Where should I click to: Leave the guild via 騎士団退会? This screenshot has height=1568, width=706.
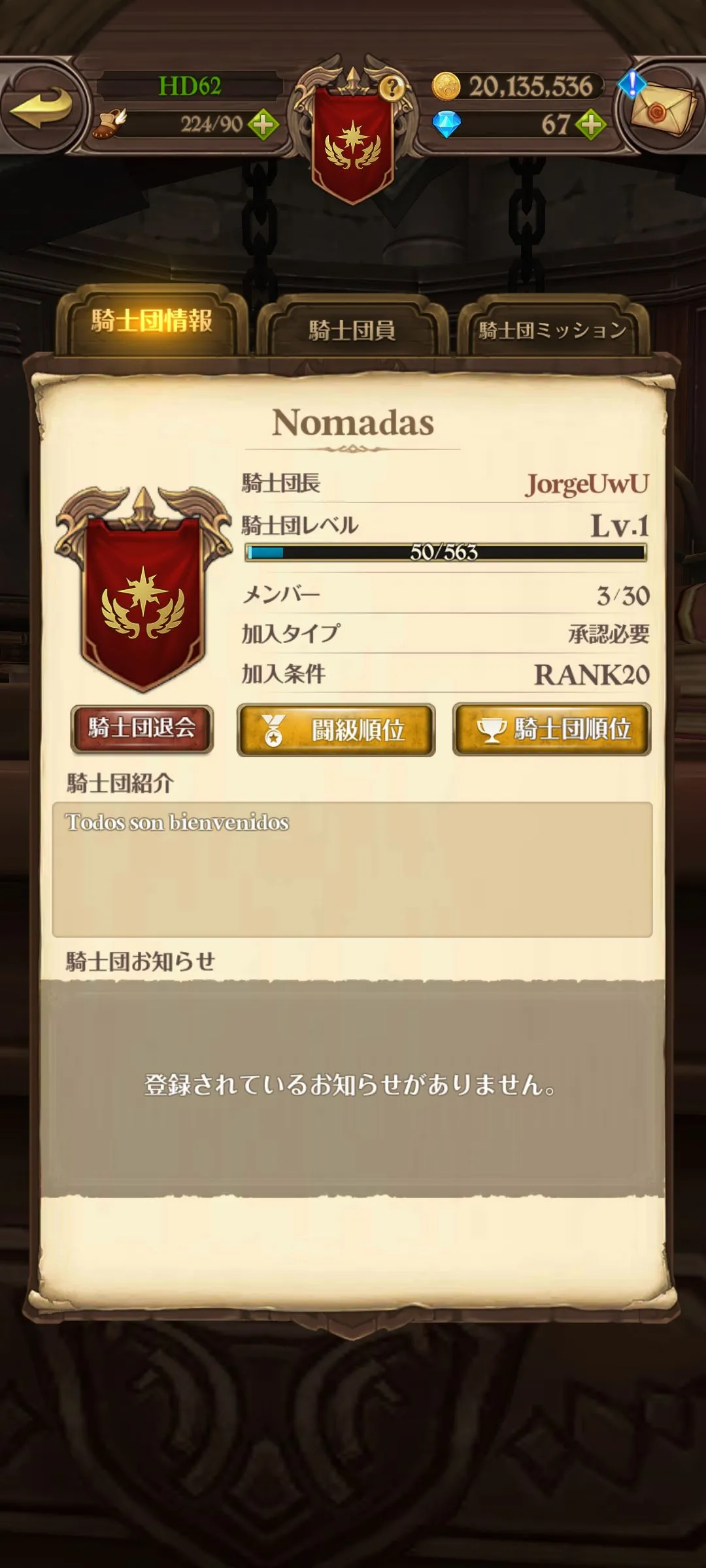142,728
